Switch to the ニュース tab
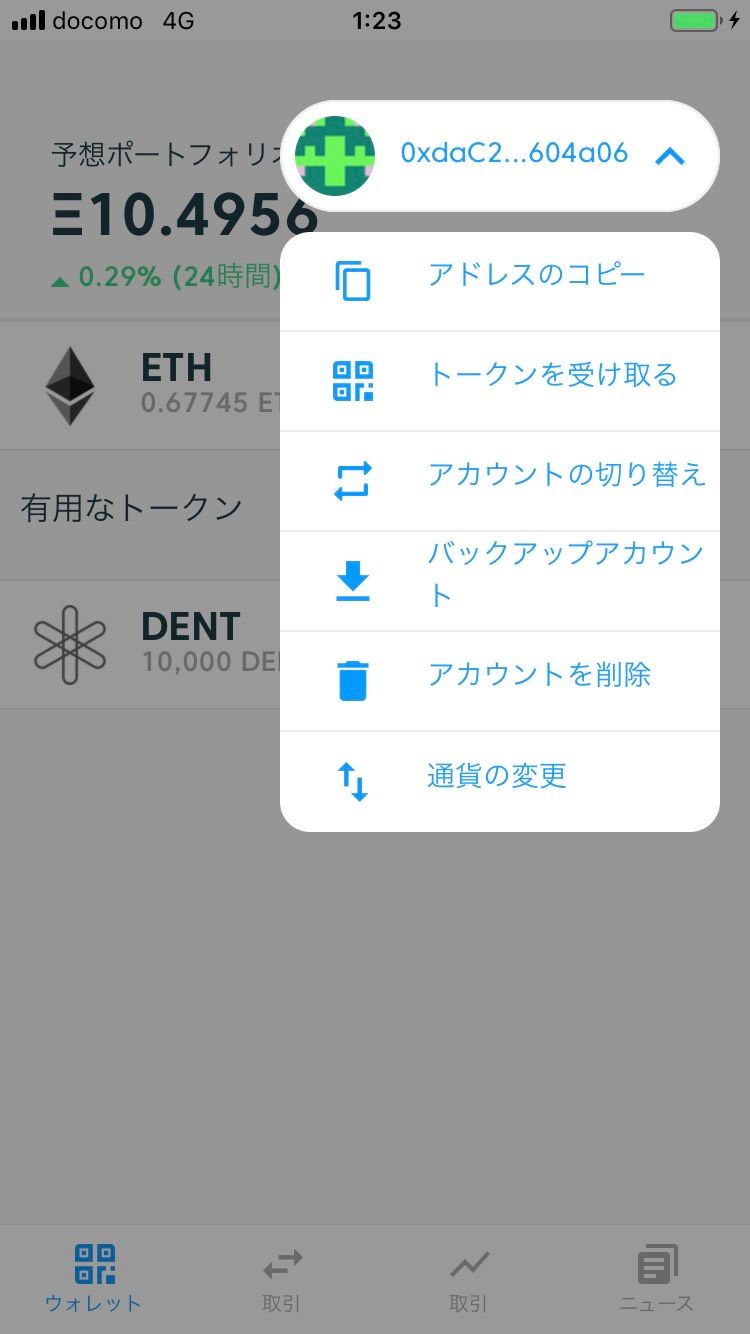750x1334 pixels. coord(656,1277)
